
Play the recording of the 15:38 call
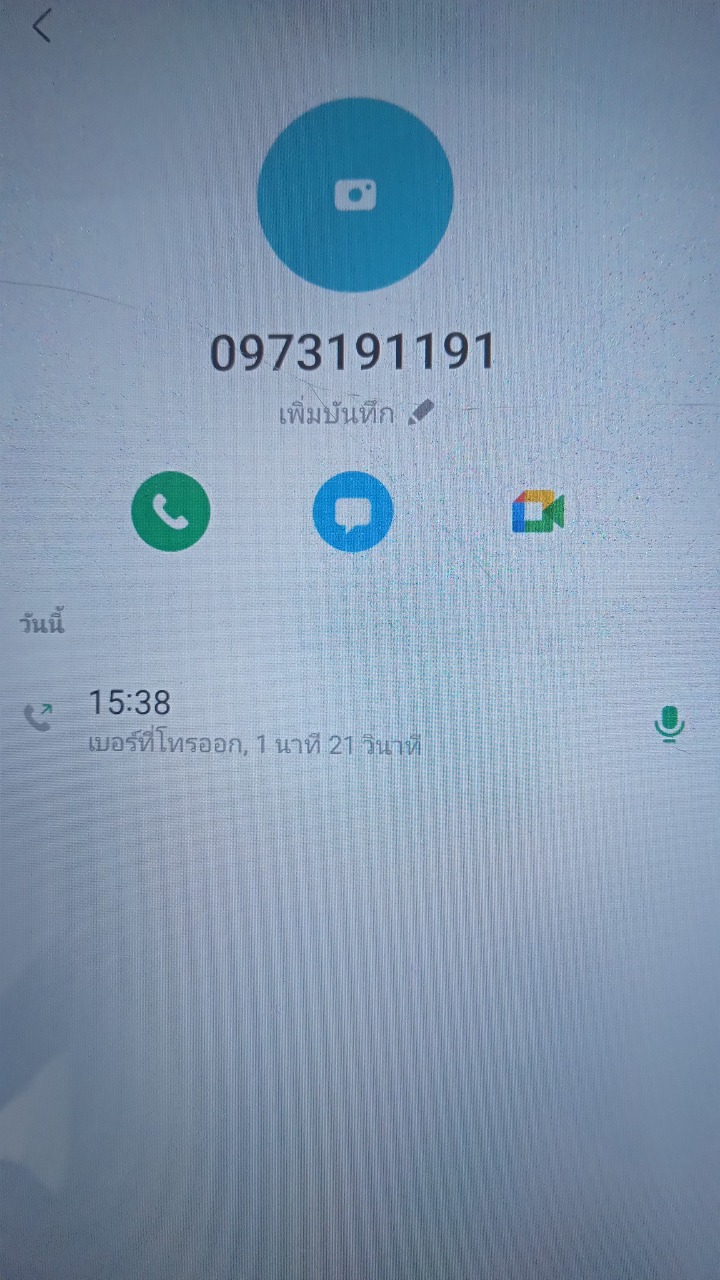coord(669,724)
